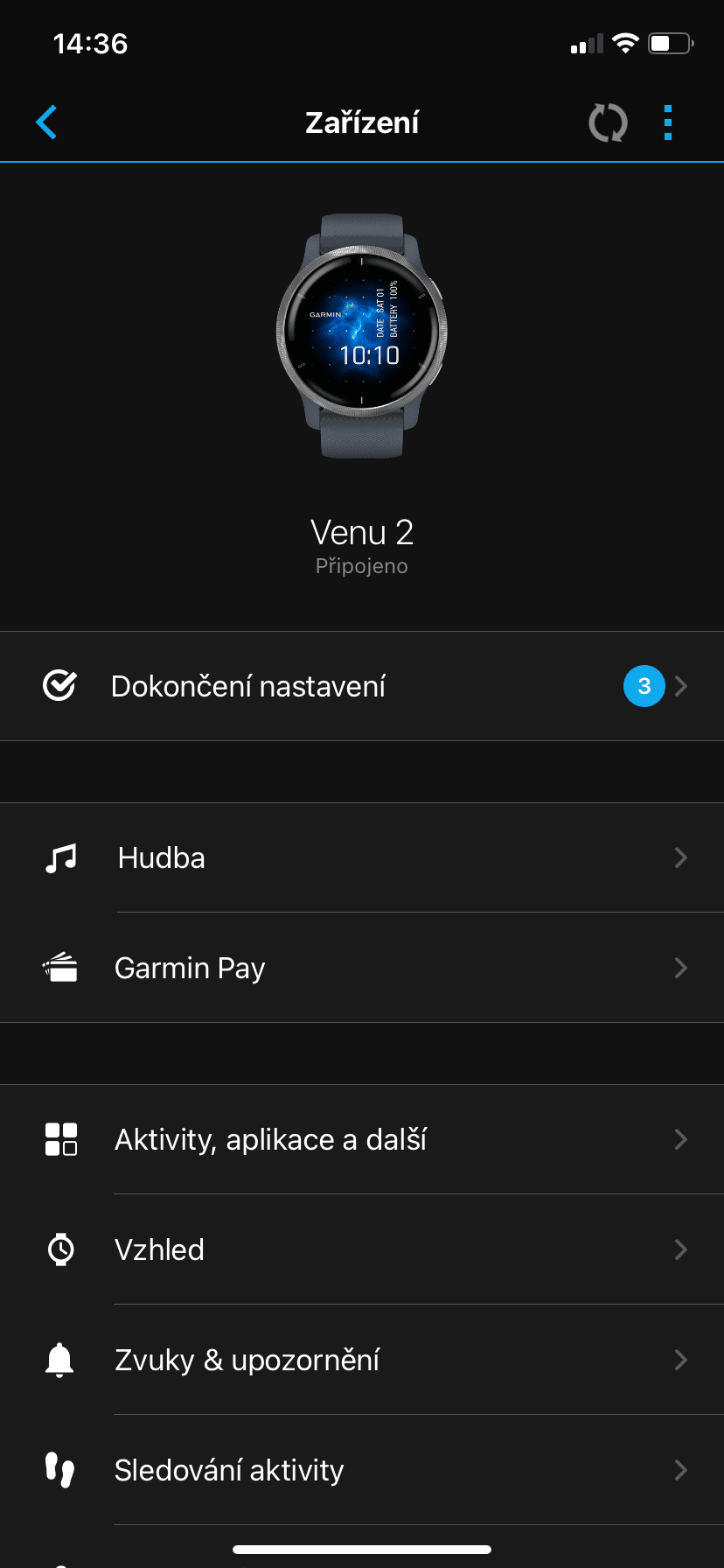Expand the Hudba row chevron
Viewport: 724px width, 1568px height.
coord(681,857)
